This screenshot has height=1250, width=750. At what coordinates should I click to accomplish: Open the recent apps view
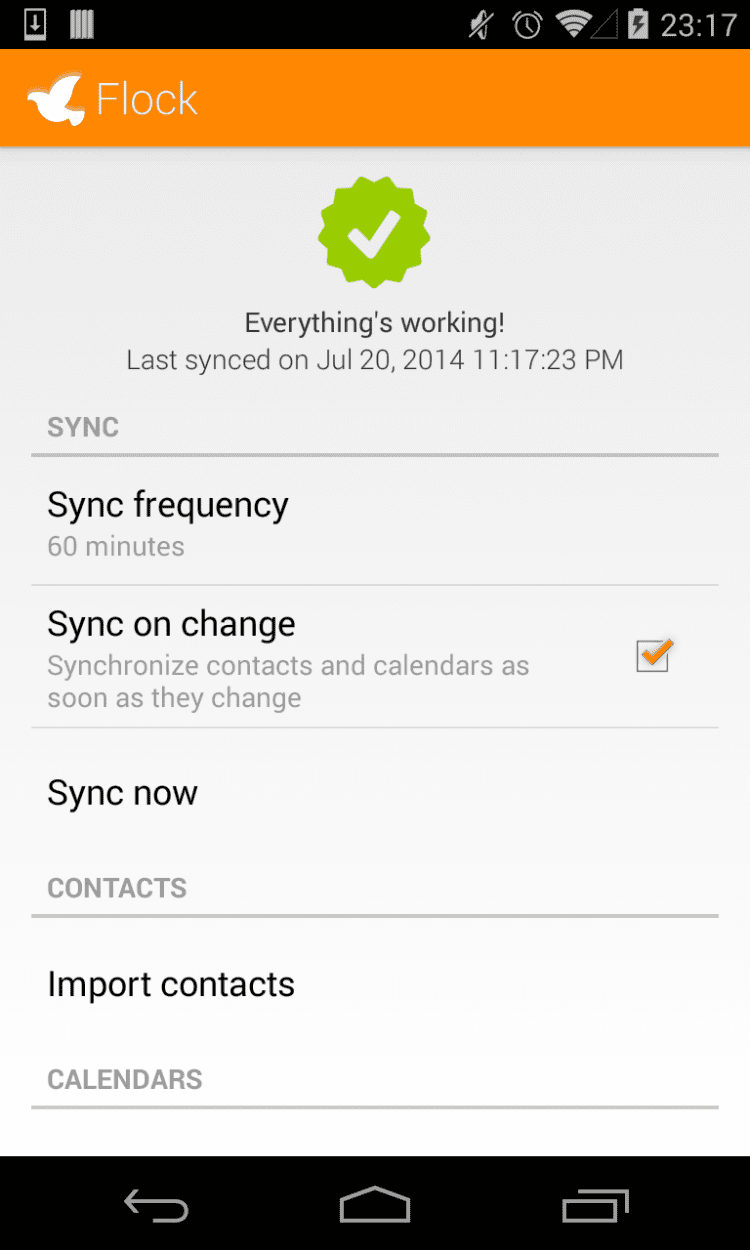595,1205
